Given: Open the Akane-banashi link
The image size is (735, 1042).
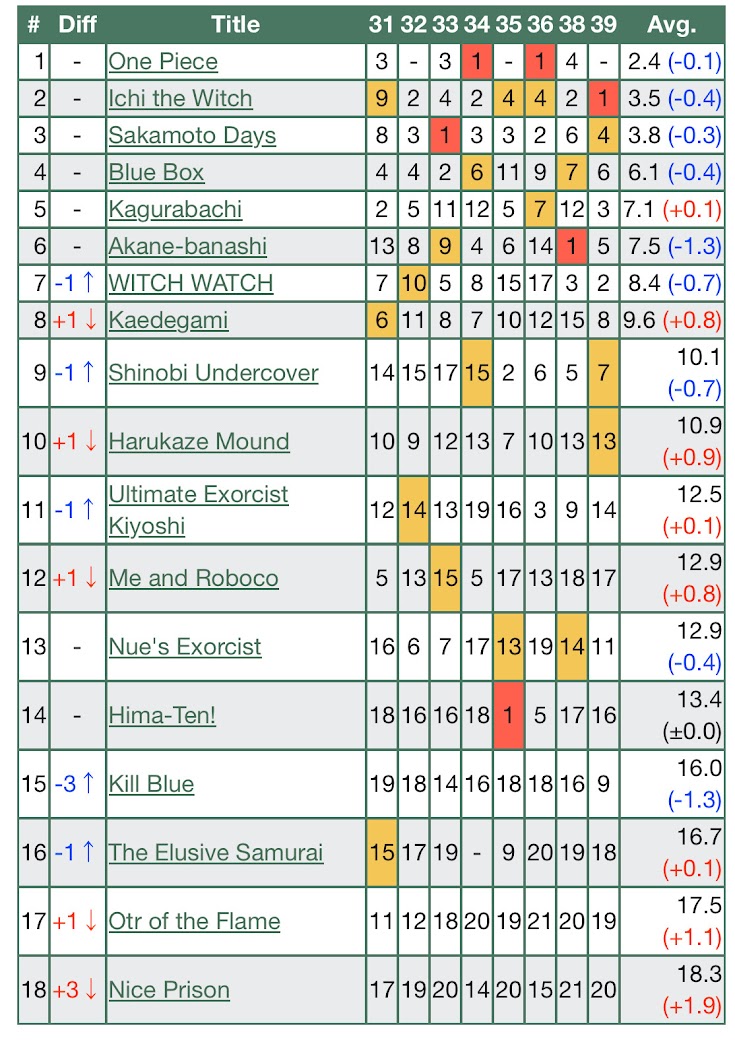Looking at the screenshot, I should pyautogui.click(x=187, y=247).
